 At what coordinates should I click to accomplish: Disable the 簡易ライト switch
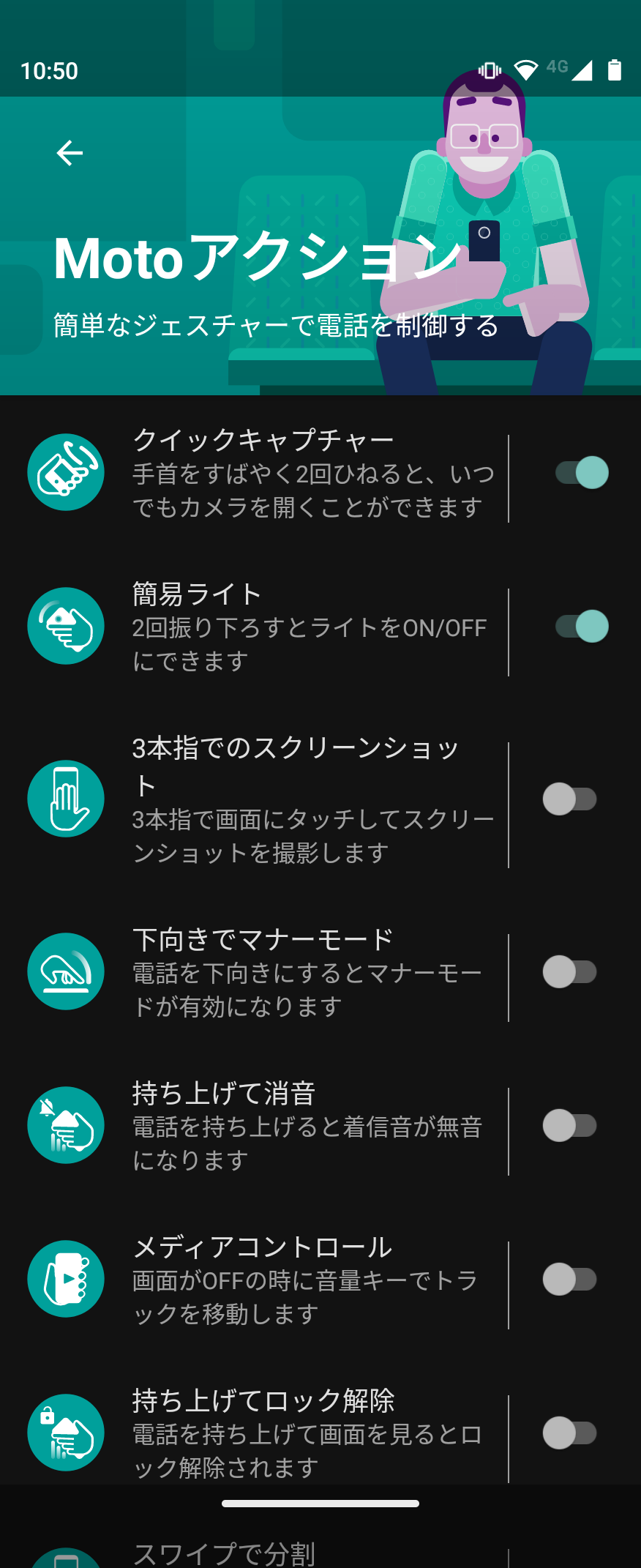[582, 627]
